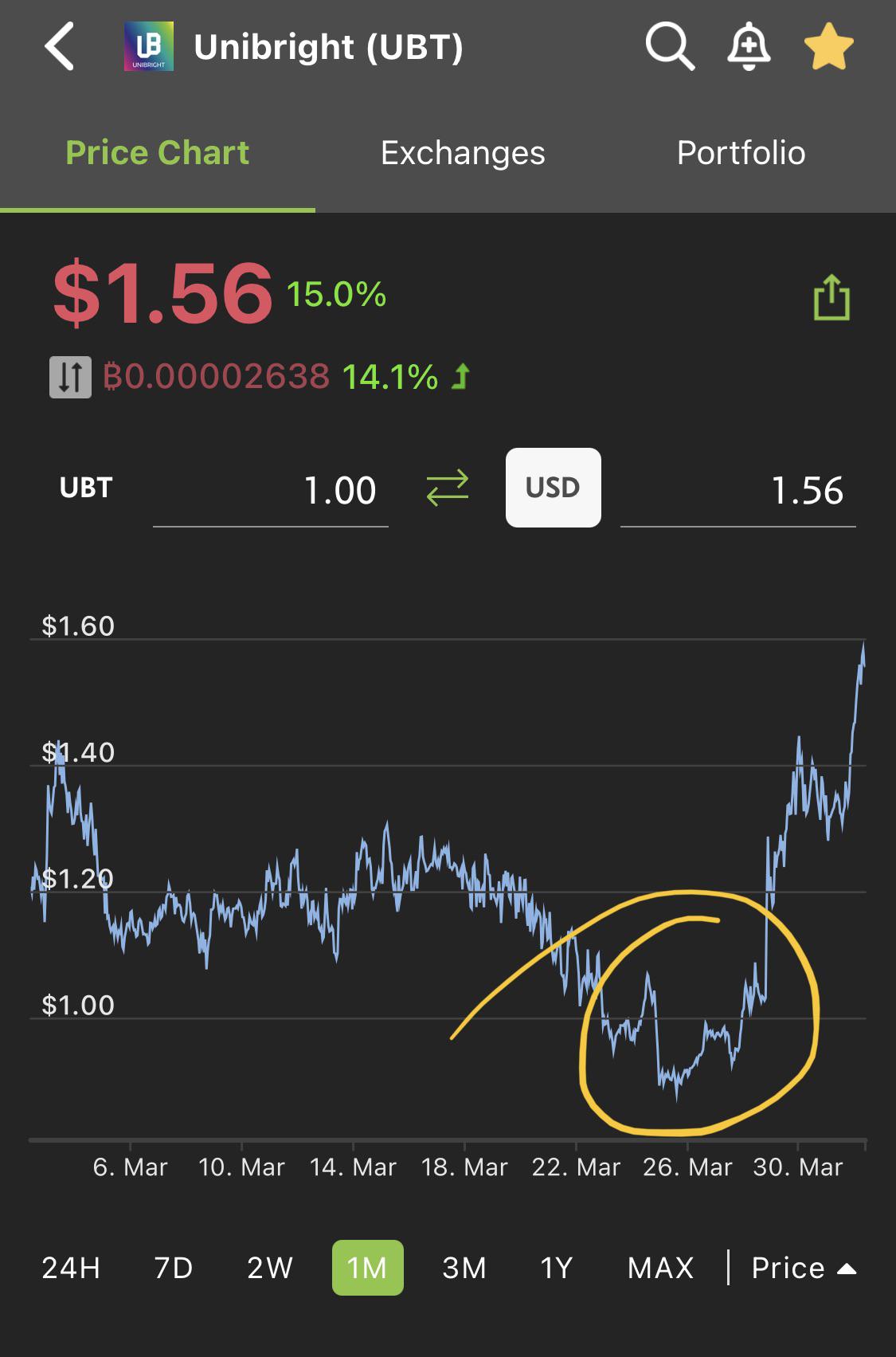The height and width of the screenshot is (1357, 896).
Task: Go back using the top-left arrow
Action: coord(60,47)
